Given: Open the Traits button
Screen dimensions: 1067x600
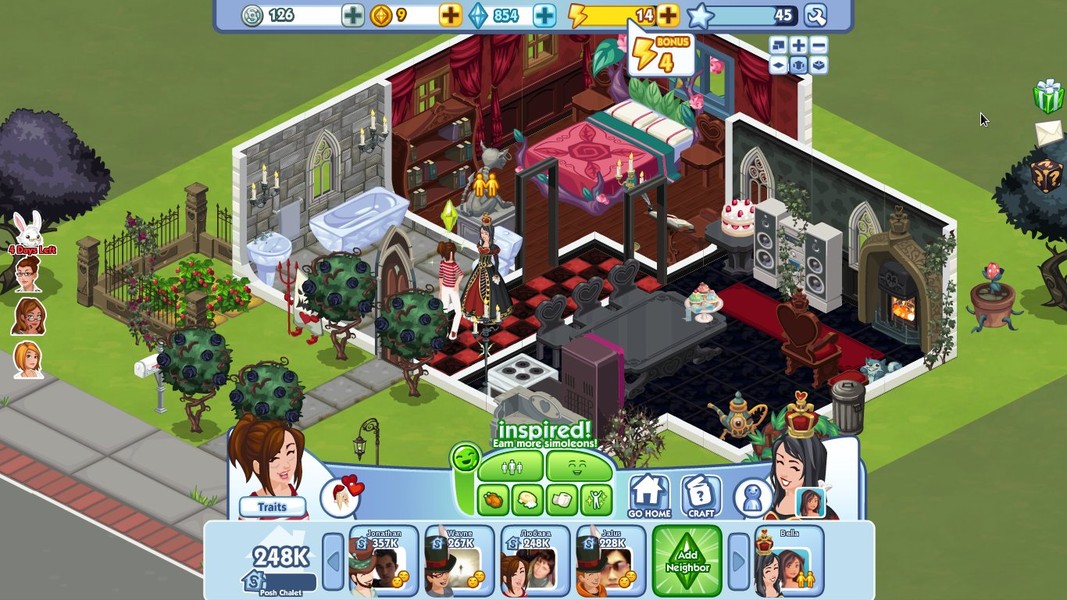Looking at the screenshot, I should click(x=272, y=507).
